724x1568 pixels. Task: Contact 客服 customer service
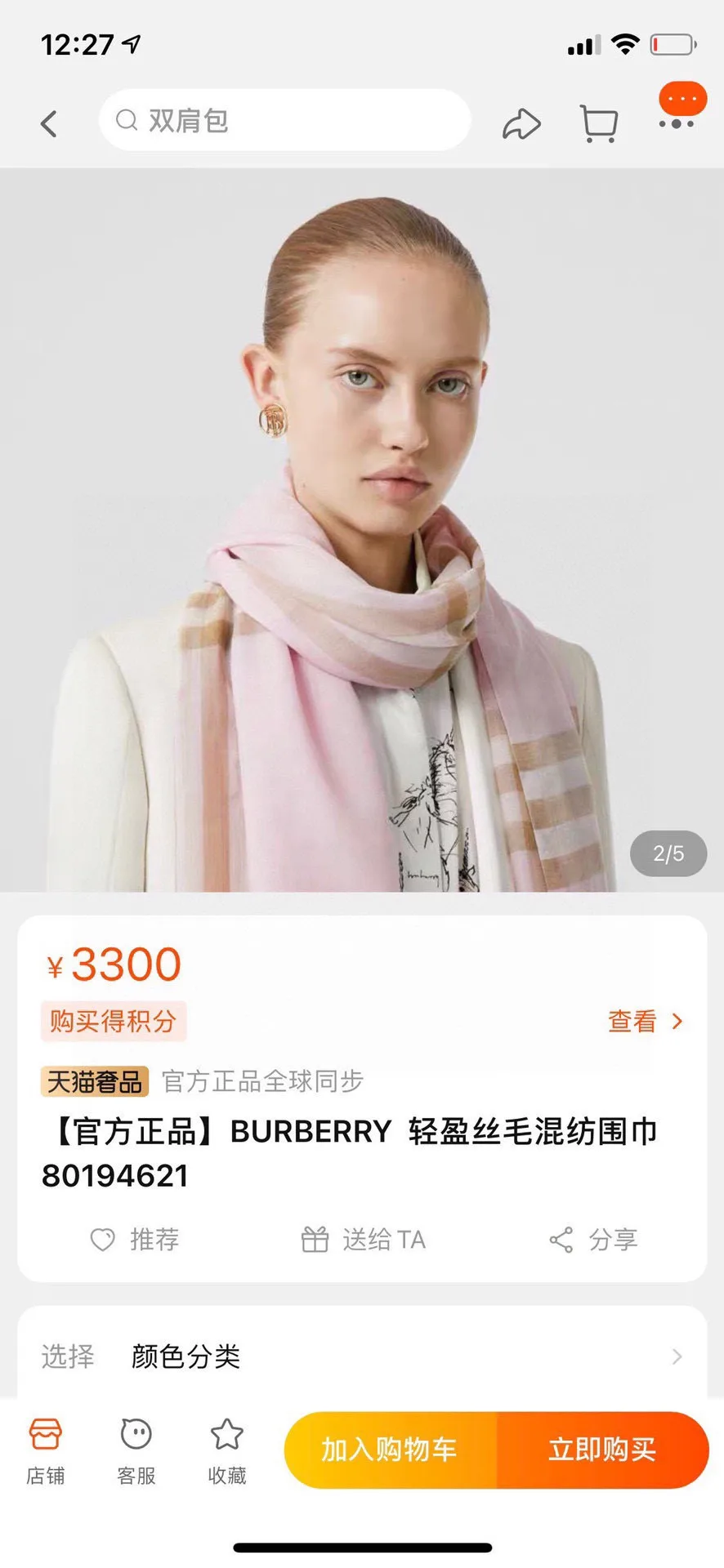(x=136, y=1451)
